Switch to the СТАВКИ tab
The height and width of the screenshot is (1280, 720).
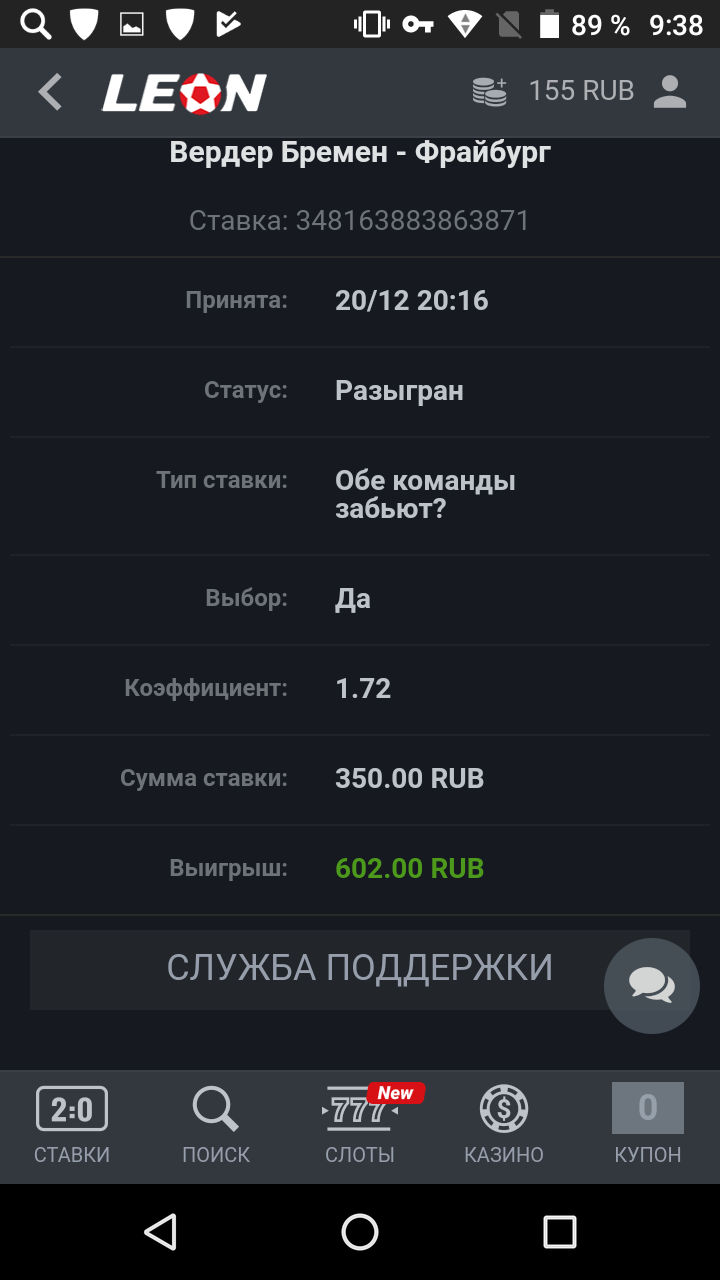pos(72,1126)
